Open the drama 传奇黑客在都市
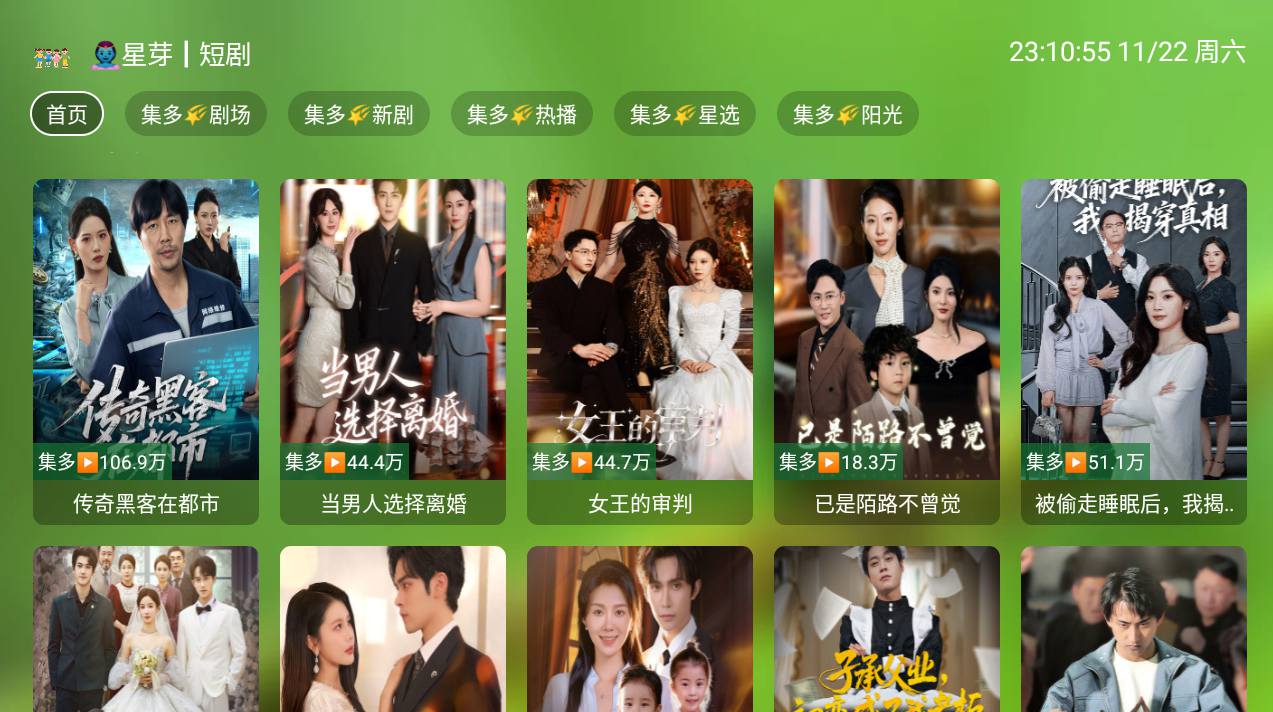 (x=146, y=350)
